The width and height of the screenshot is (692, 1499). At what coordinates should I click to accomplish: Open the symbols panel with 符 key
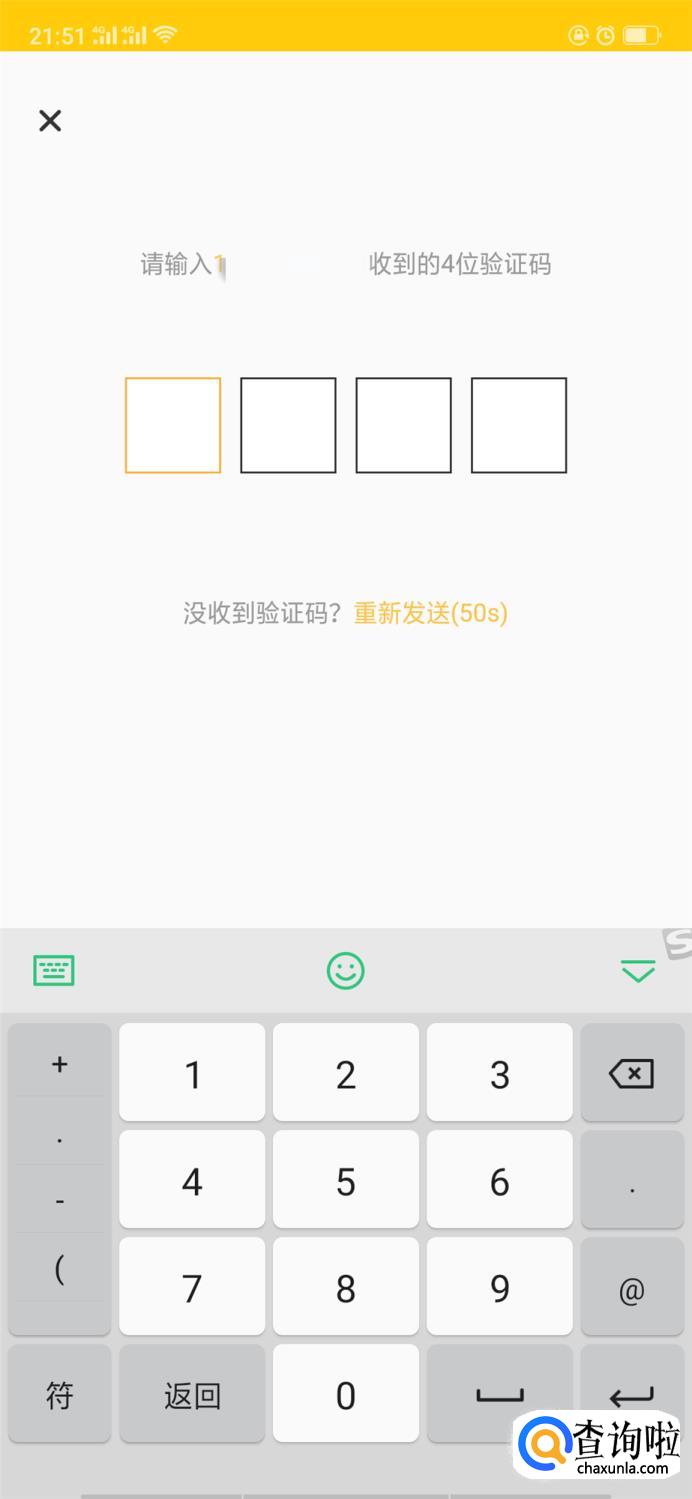tap(60, 1394)
